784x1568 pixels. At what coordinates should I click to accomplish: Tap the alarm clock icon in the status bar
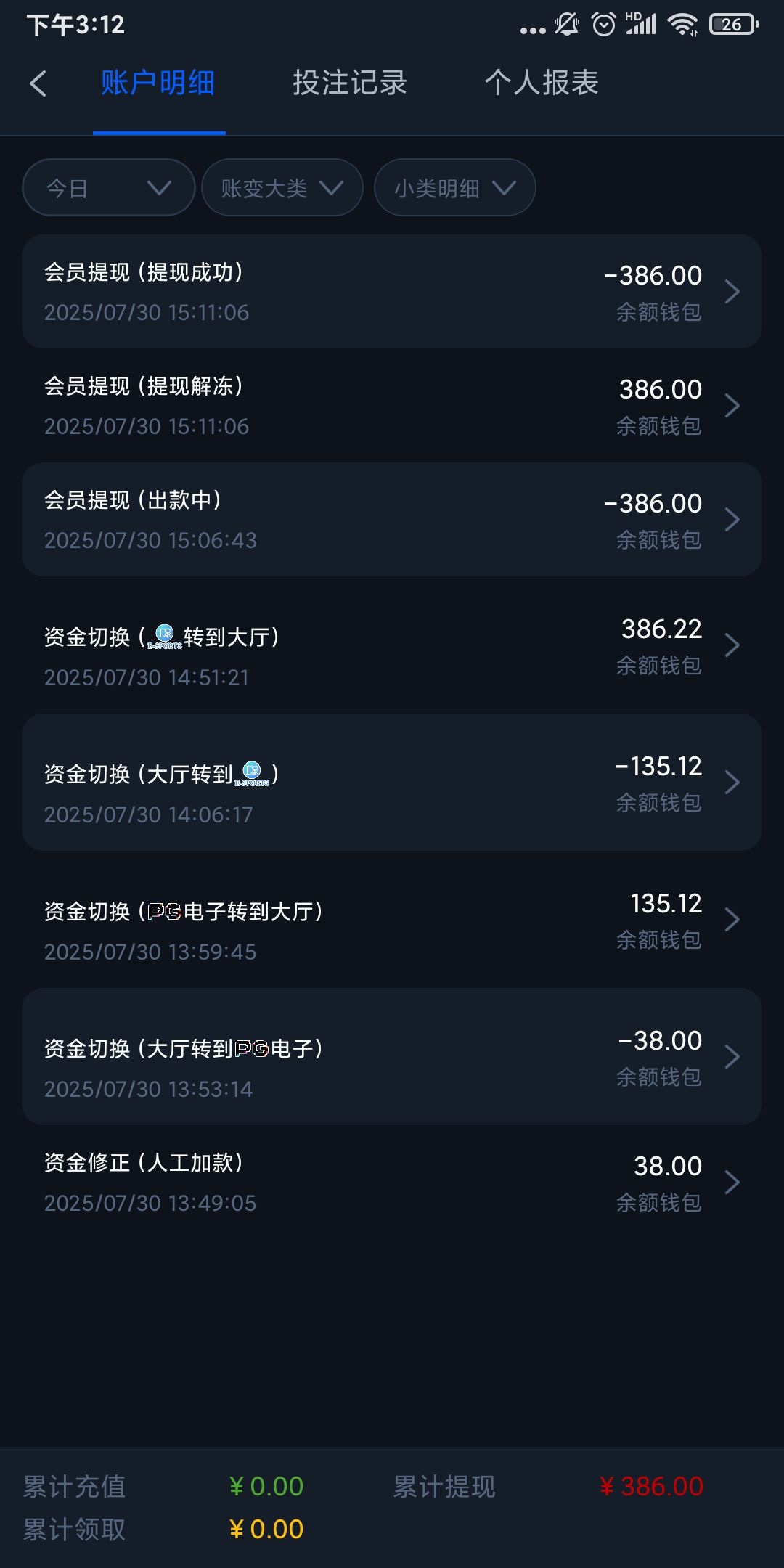pyautogui.click(x=603, y=24)
